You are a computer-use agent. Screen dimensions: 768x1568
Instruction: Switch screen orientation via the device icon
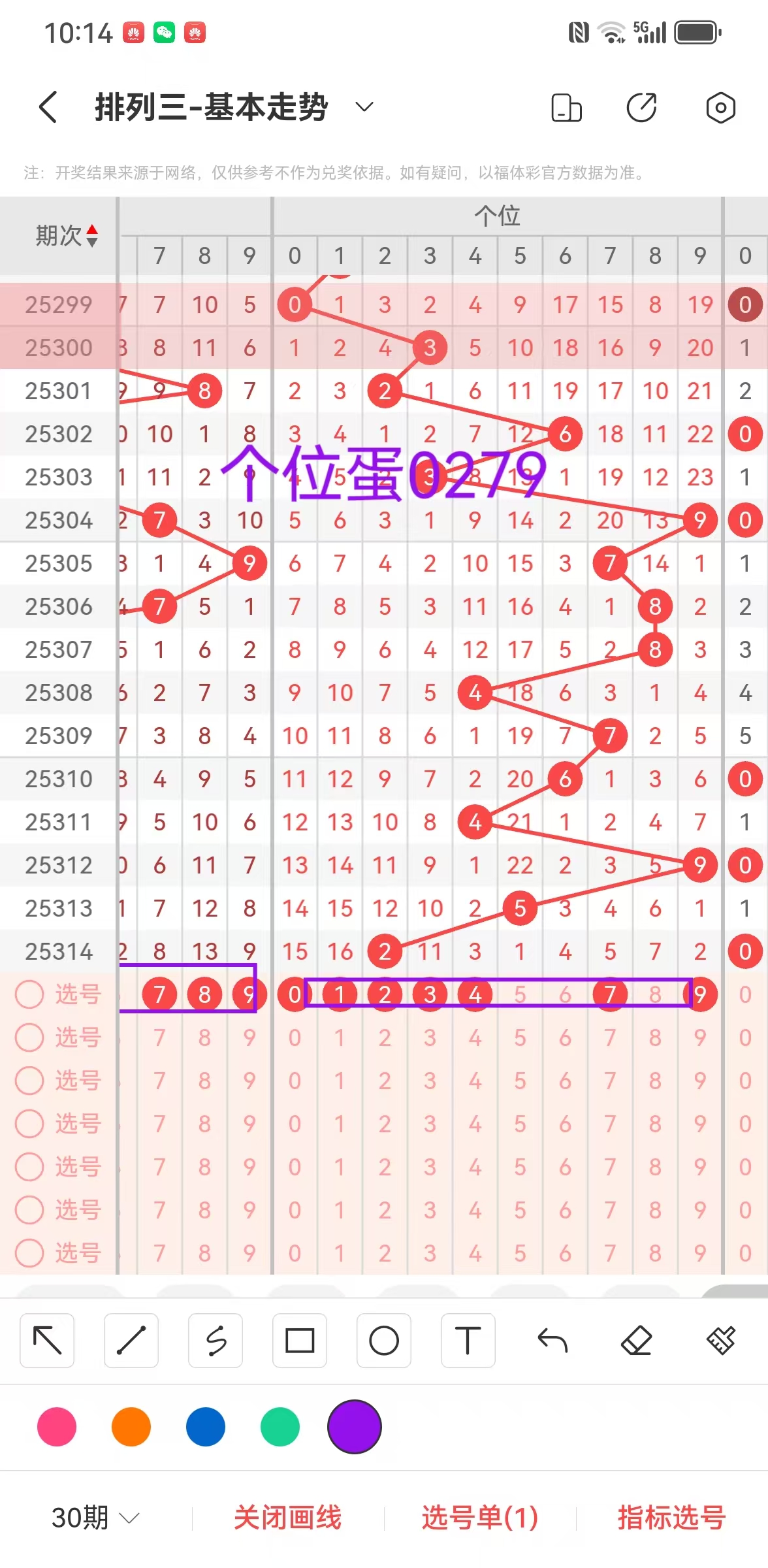(566, 108)
